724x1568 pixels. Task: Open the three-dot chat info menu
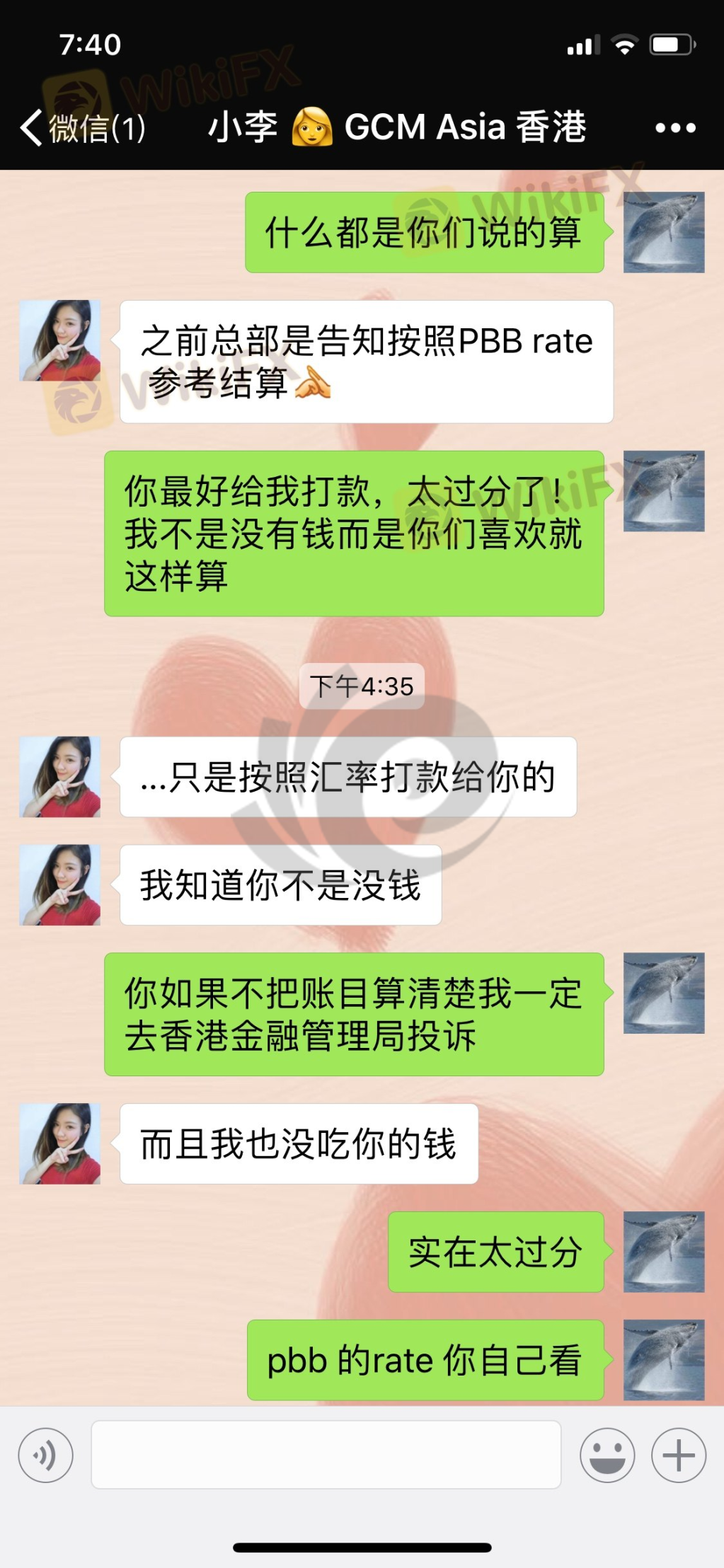[675, 128]
